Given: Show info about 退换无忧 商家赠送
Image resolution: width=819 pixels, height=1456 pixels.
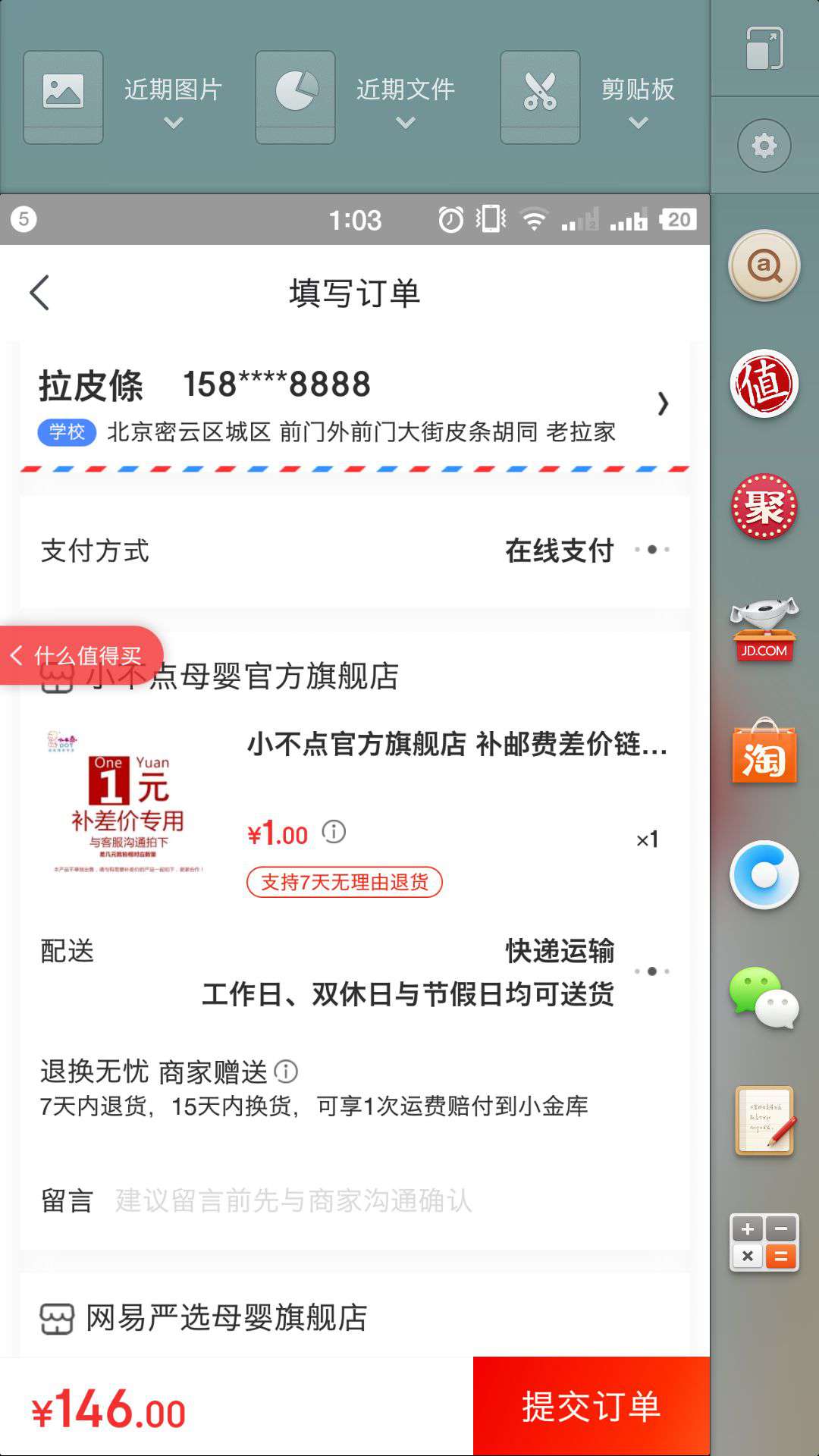Looking at the screenshot, I should coord(286,1072).
